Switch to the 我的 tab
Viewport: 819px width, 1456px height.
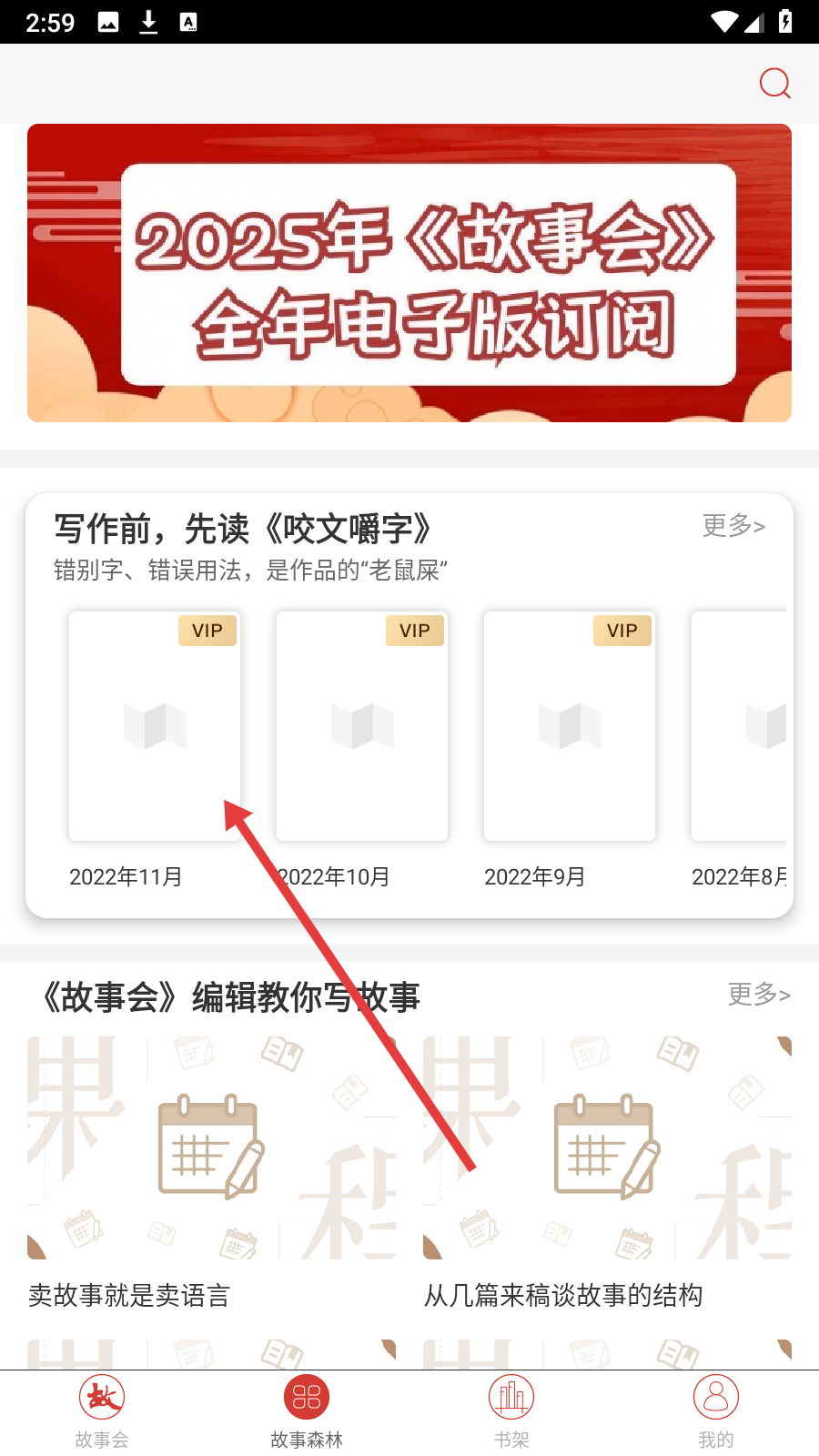[x=716, y=1412]
